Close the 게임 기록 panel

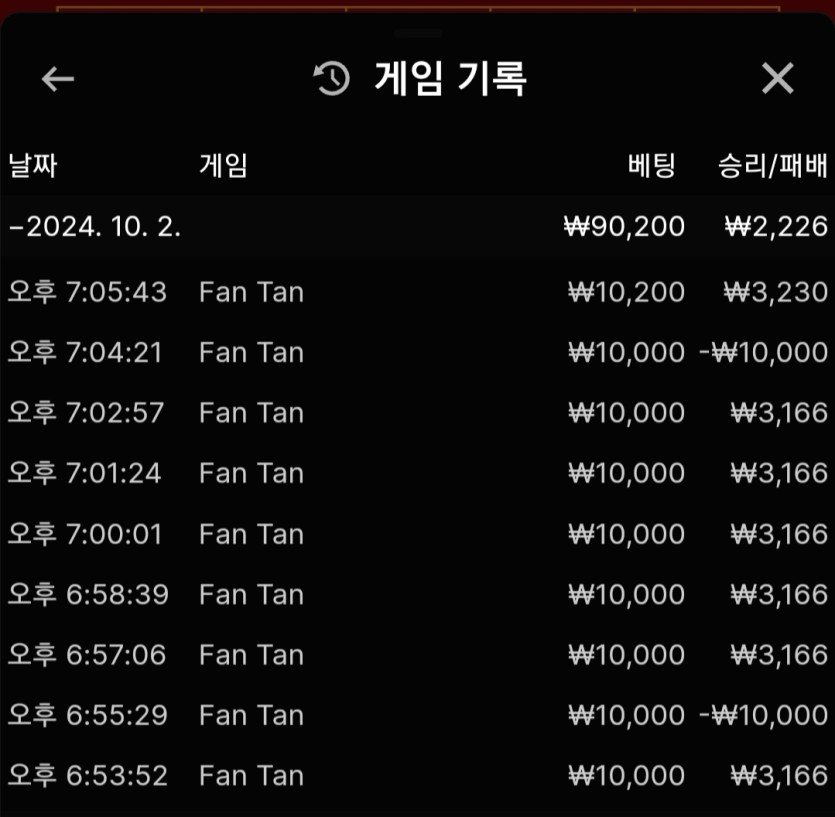point(777,79)
